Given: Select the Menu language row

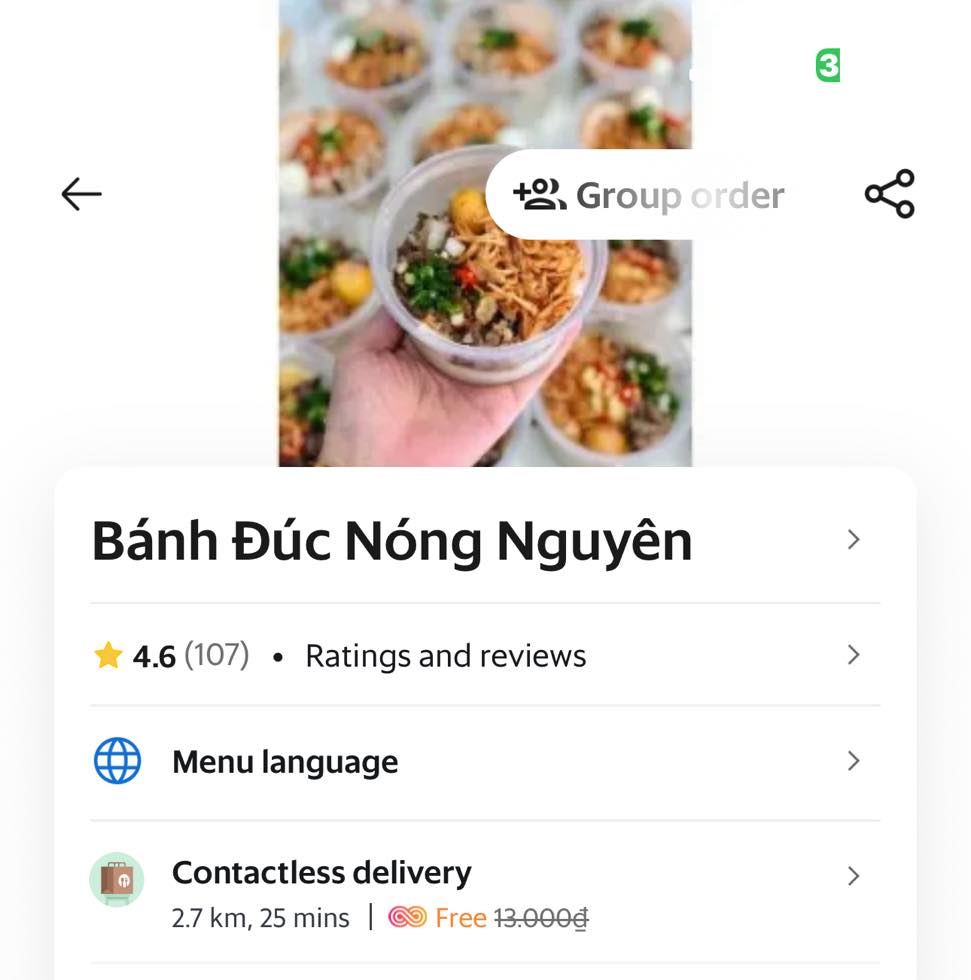Looking at the screenshot, I should (x=283, y=761).
